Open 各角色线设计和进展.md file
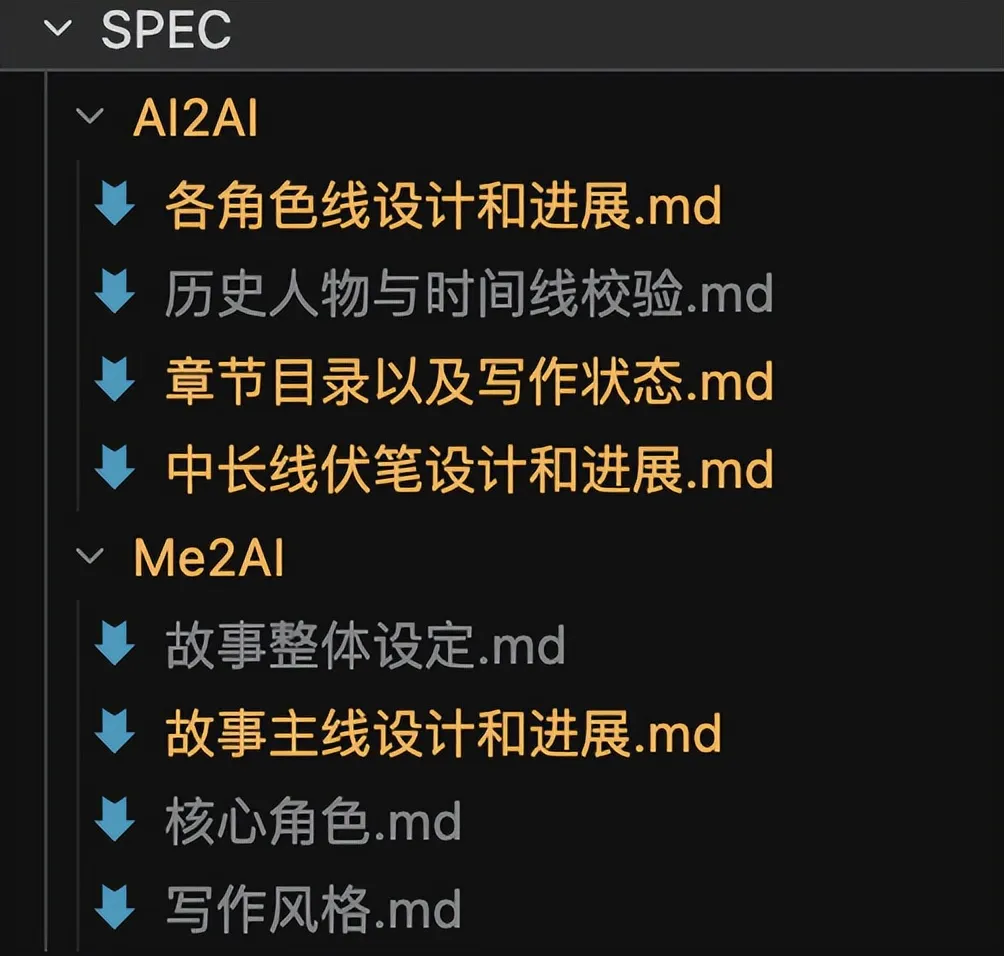 click(x=443, y=206)
